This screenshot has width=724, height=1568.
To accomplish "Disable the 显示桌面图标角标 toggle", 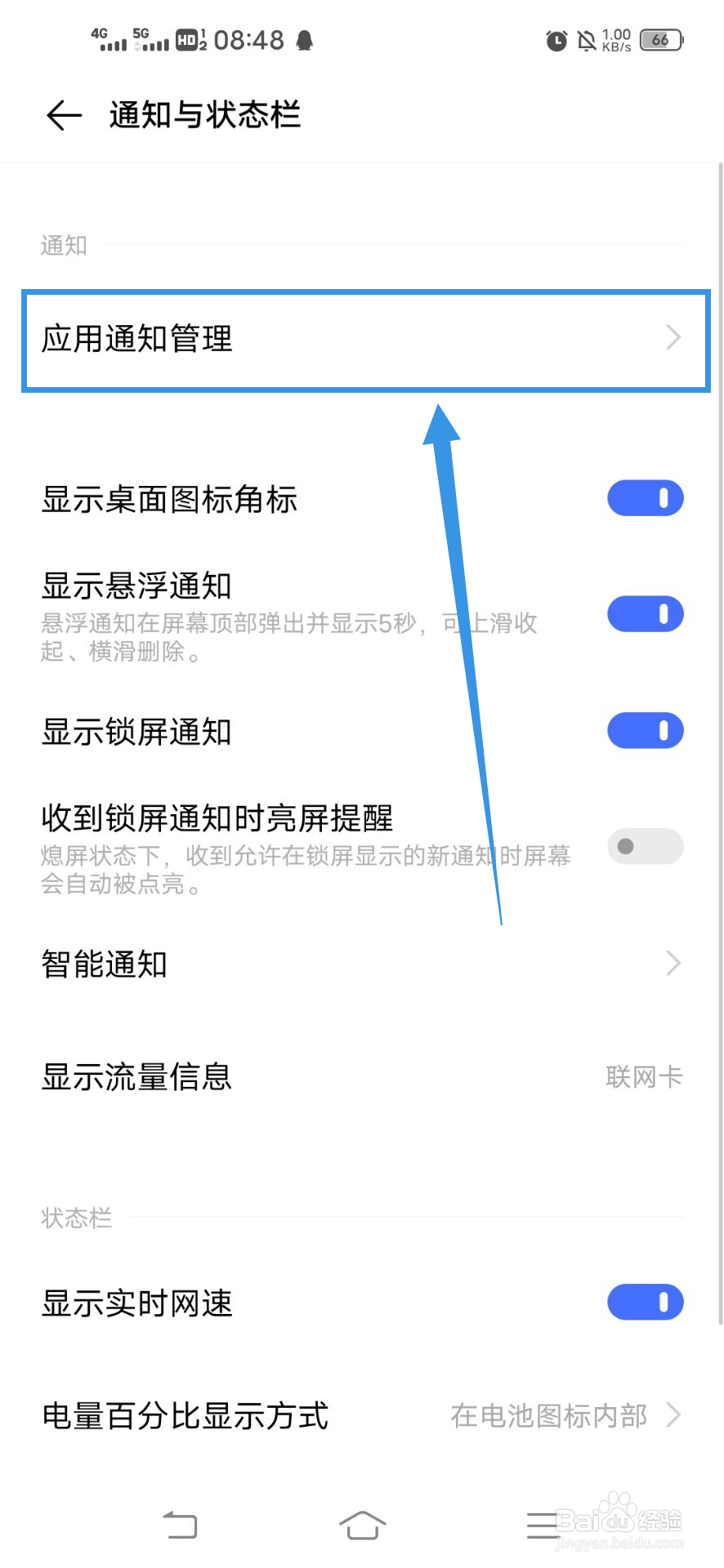I will click(x=645, y=497).
